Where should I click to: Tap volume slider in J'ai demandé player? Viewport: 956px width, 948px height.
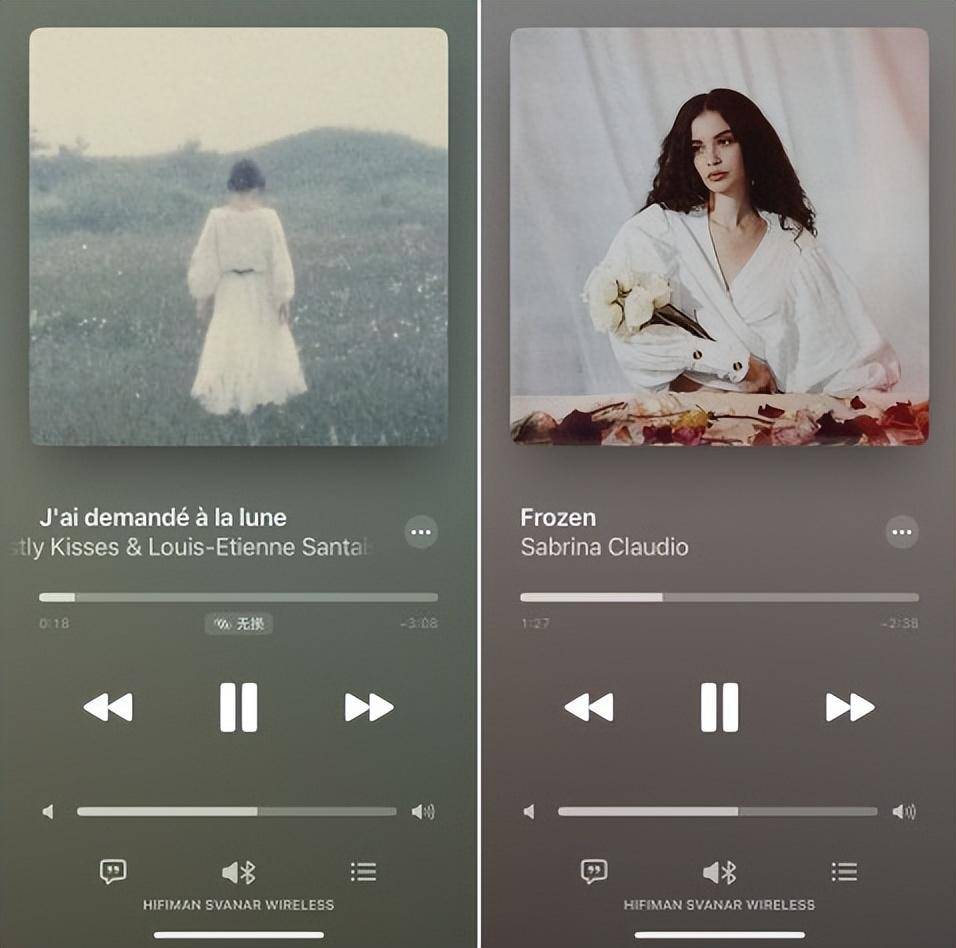click(236, 811)
